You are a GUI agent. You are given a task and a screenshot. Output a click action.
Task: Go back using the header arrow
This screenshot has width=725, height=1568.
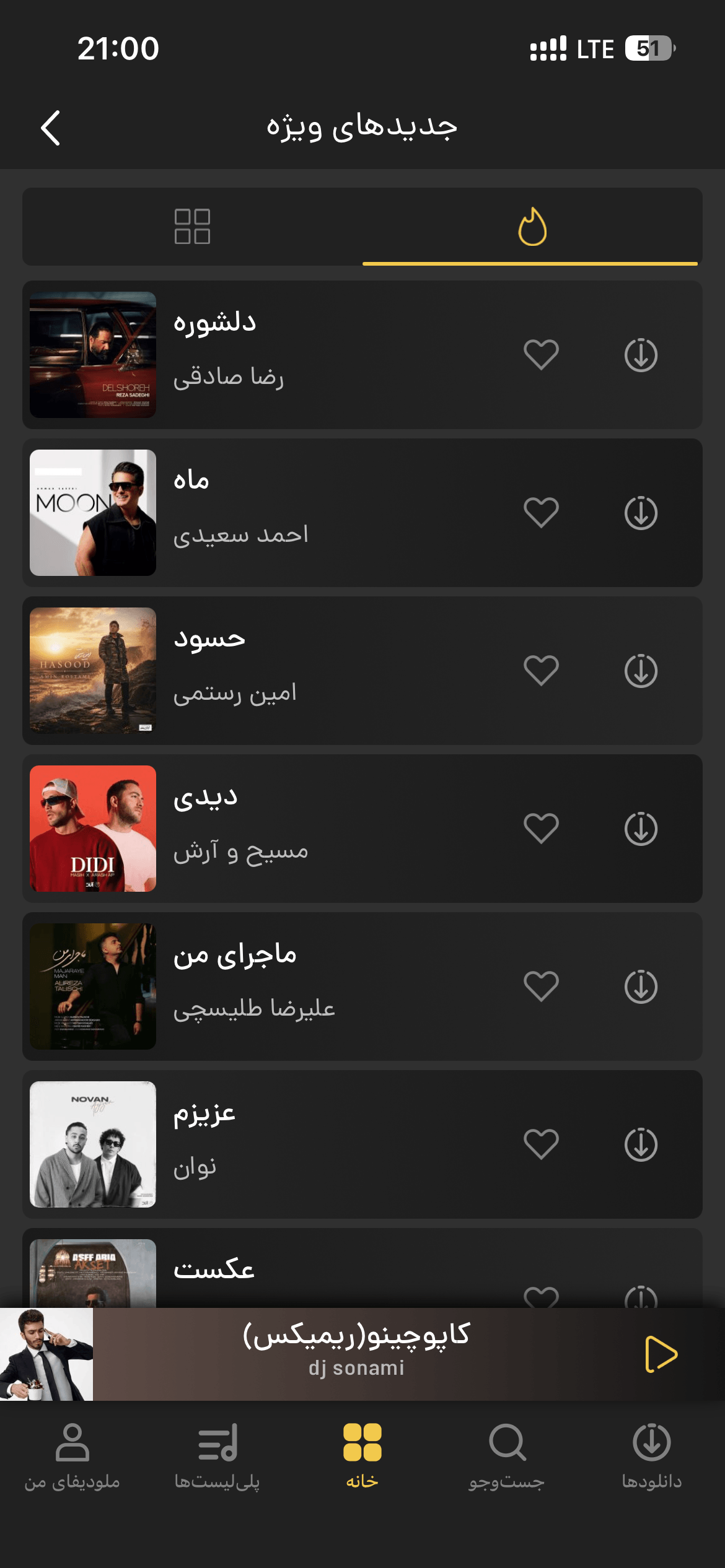coord(51,128)
